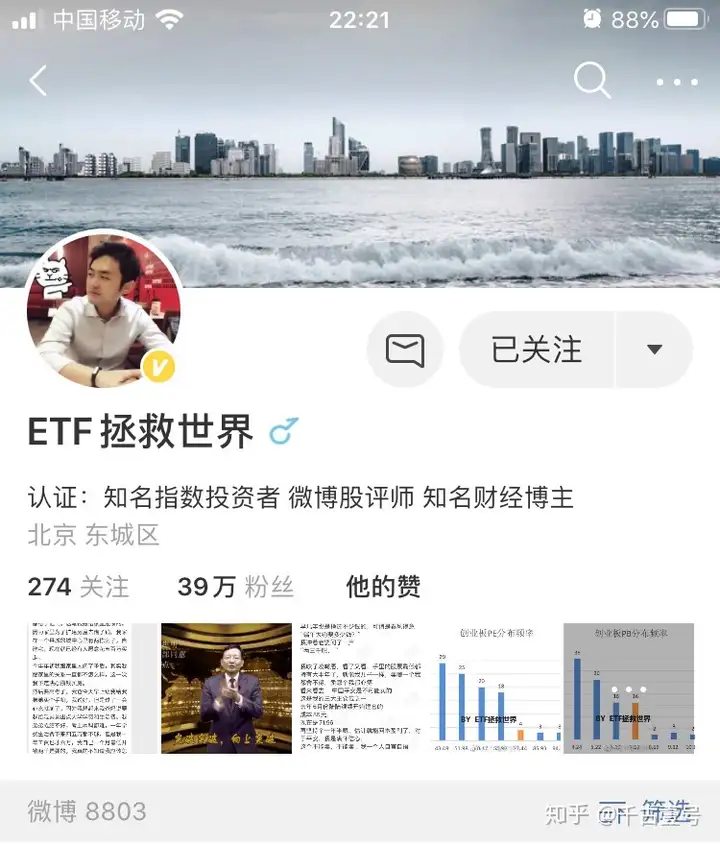720x846 pixels.
Task: Open 他的赞 liked posts
Action: pyautogui.click(x=383, y=586)
